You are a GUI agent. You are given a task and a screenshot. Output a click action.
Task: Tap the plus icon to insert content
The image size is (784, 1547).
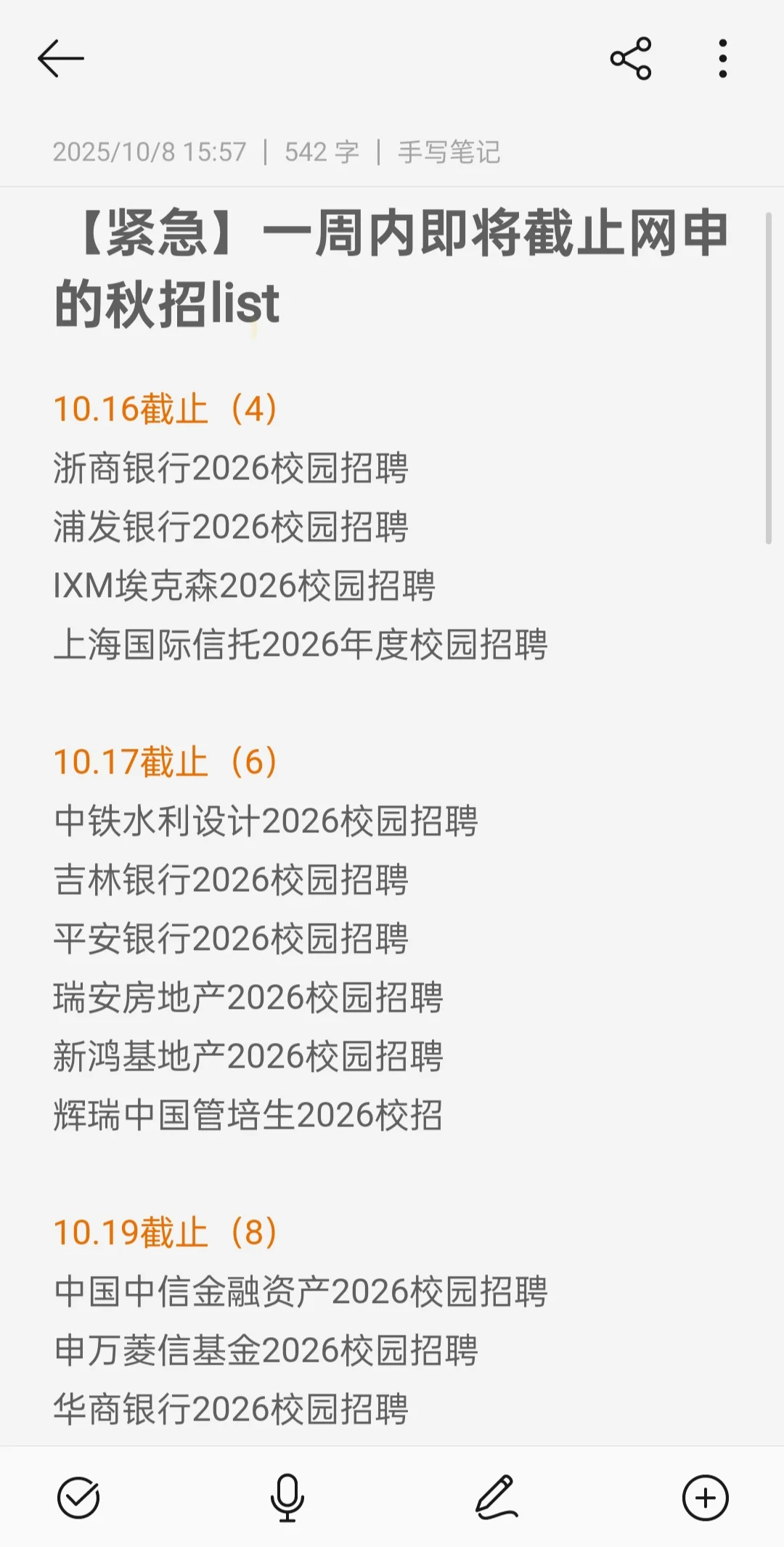coord(706,1498)
